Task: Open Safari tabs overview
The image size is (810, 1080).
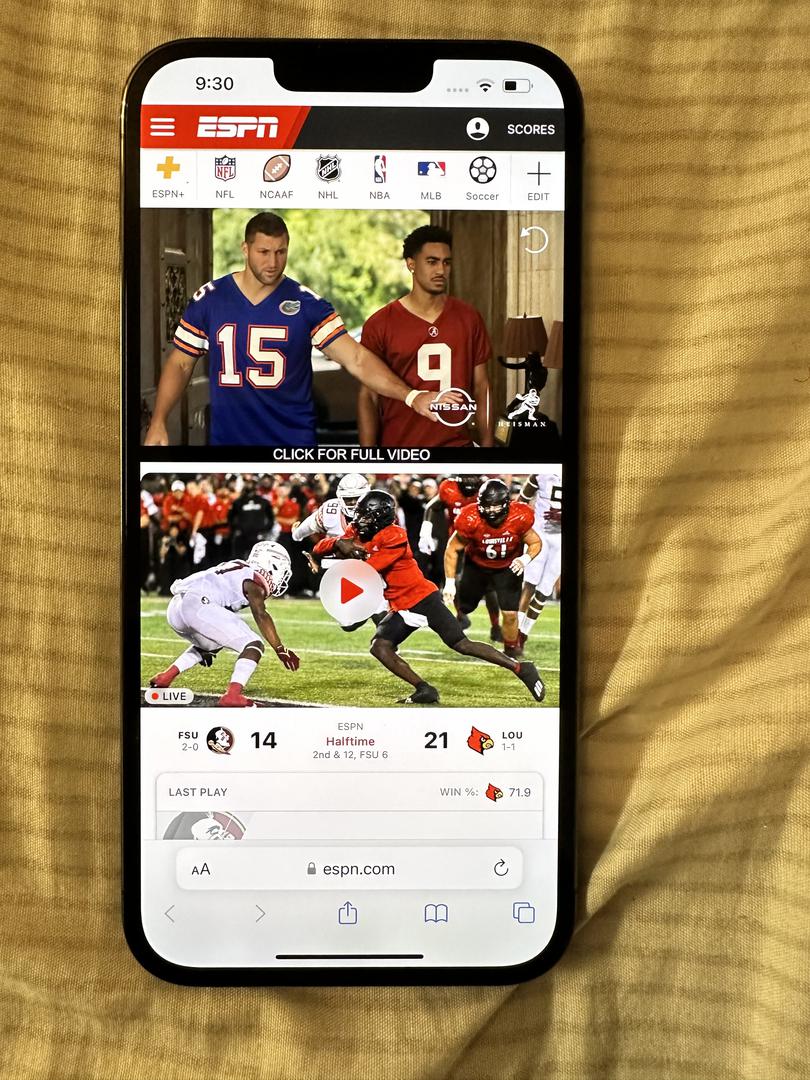Action: [x=523, y=912]
